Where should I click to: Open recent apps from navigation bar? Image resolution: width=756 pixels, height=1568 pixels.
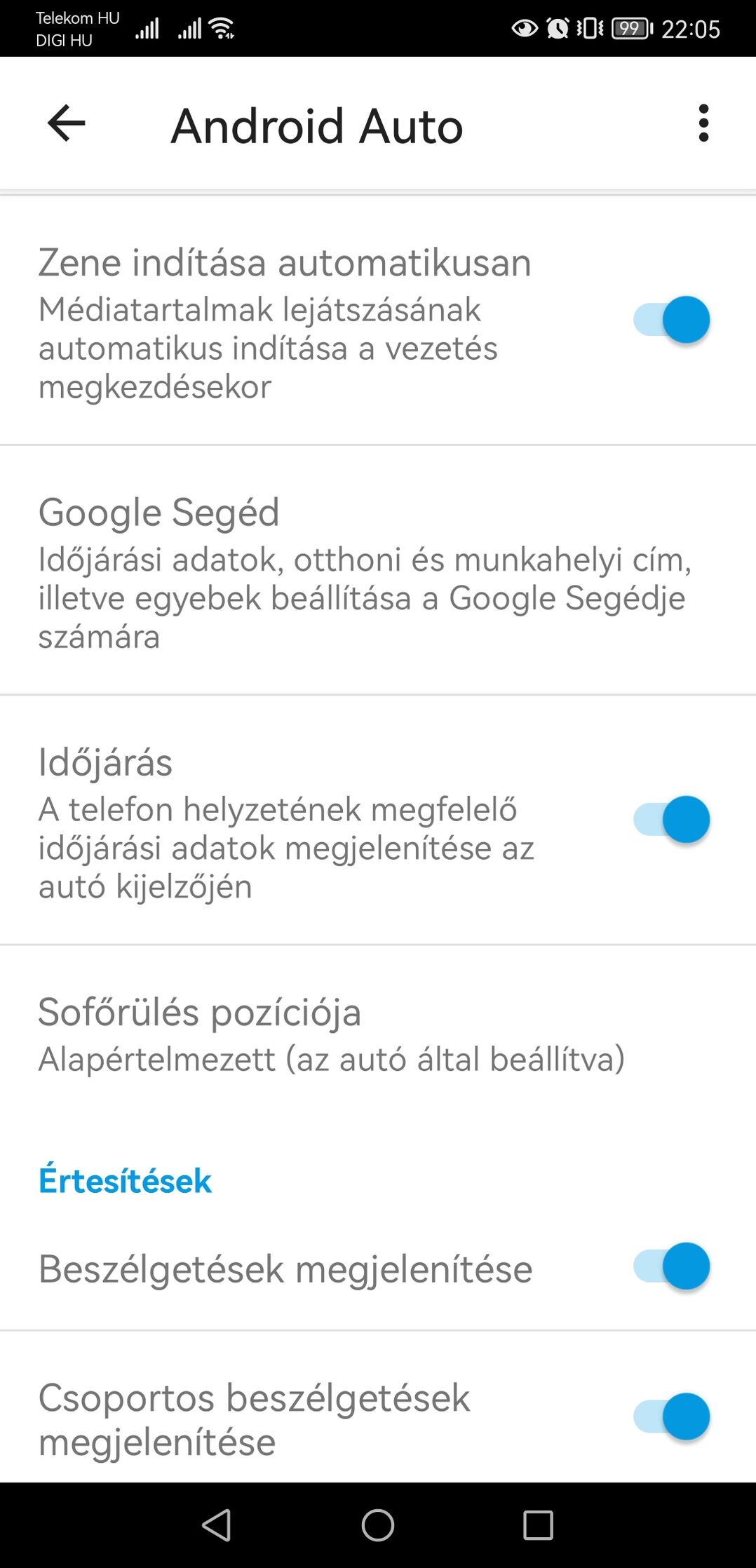click(x=538, y=1525)
